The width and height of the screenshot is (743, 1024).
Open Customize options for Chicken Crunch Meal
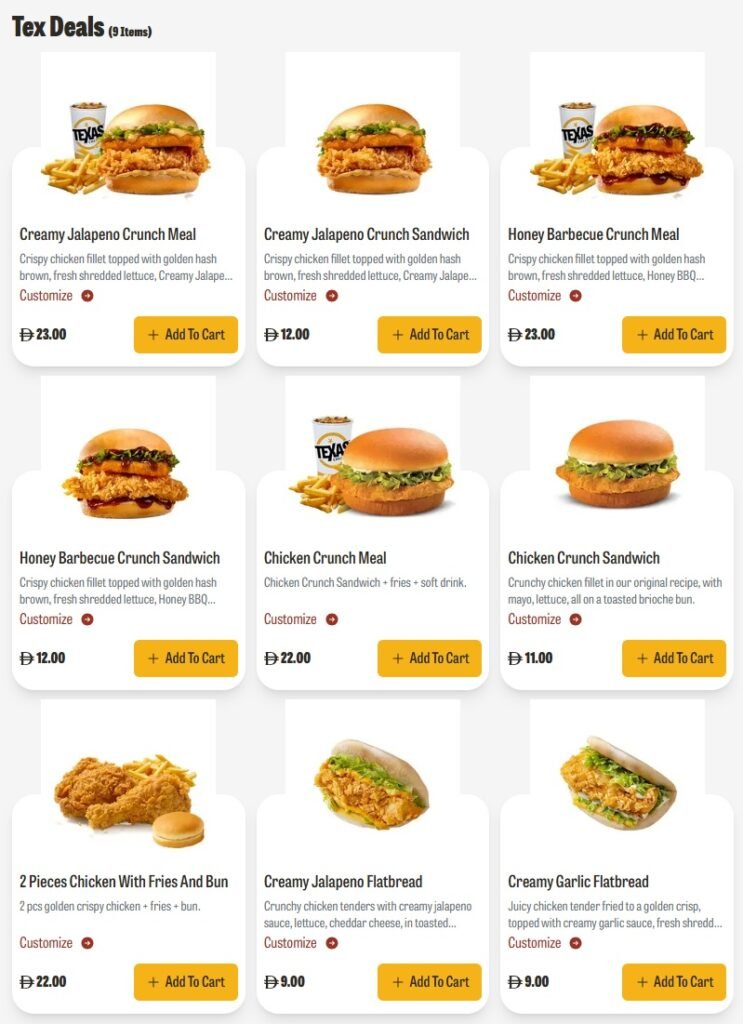pyautogui.click(x=289, y=619)
